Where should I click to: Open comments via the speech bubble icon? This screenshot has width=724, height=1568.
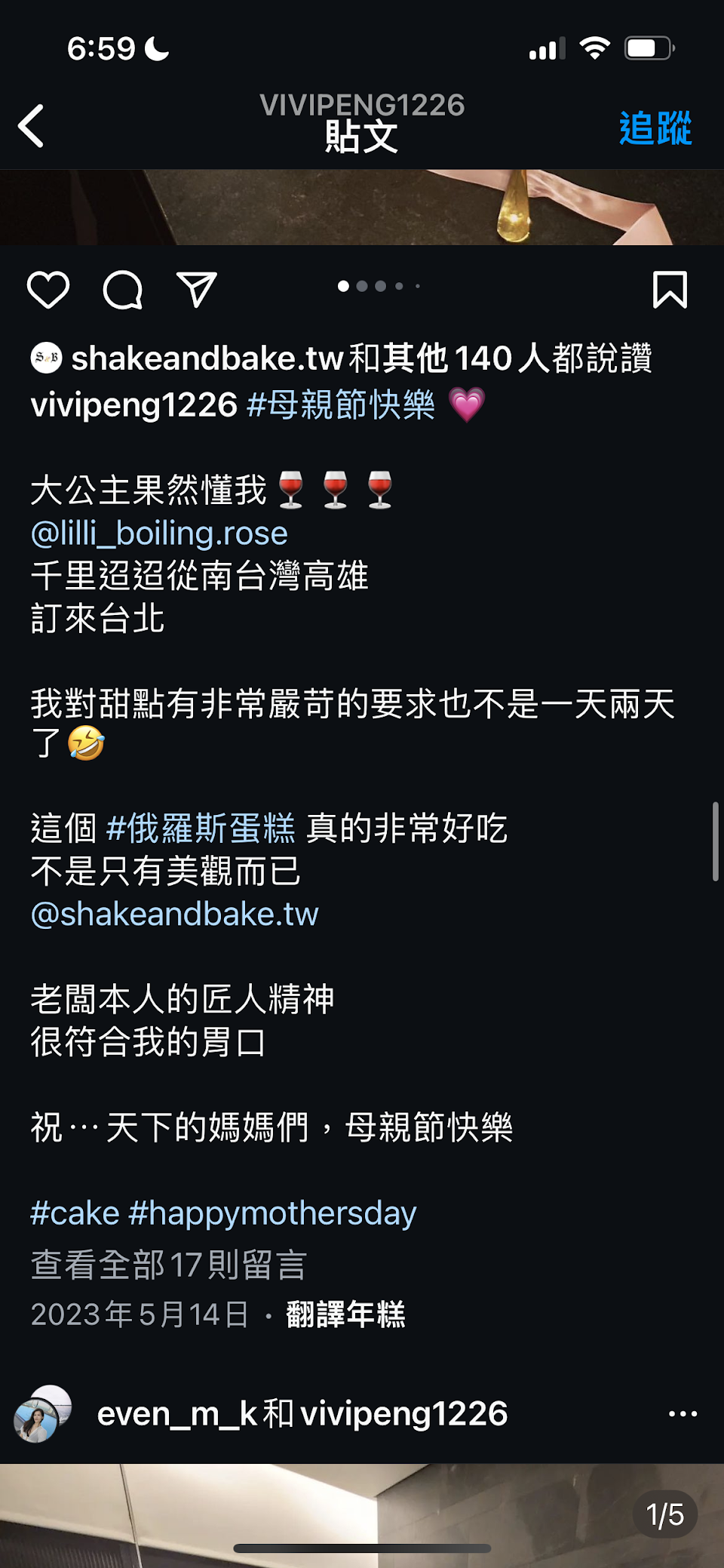coord(122,290)
